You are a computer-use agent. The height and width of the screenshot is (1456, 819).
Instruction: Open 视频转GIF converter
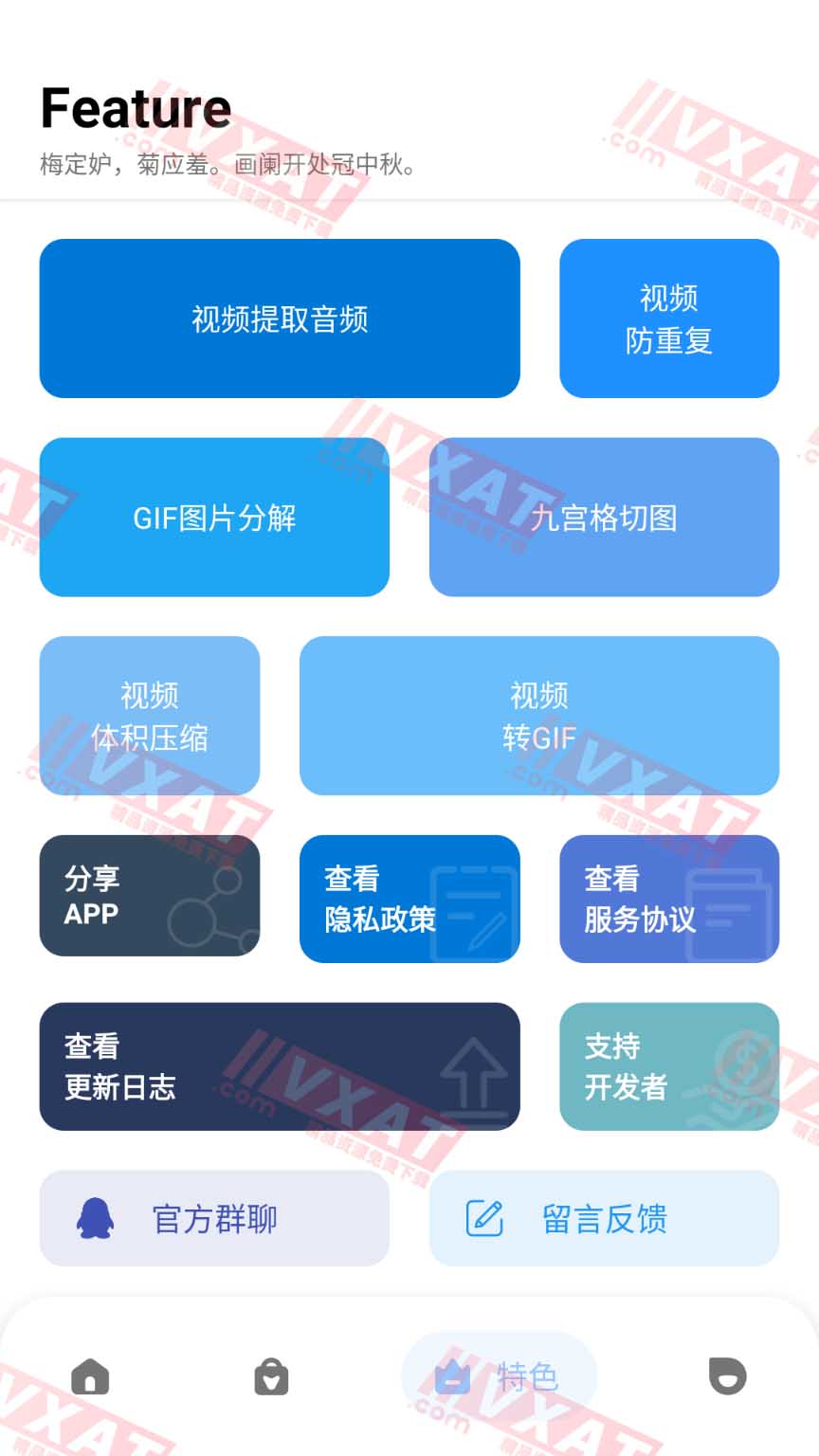coord(539,716)
